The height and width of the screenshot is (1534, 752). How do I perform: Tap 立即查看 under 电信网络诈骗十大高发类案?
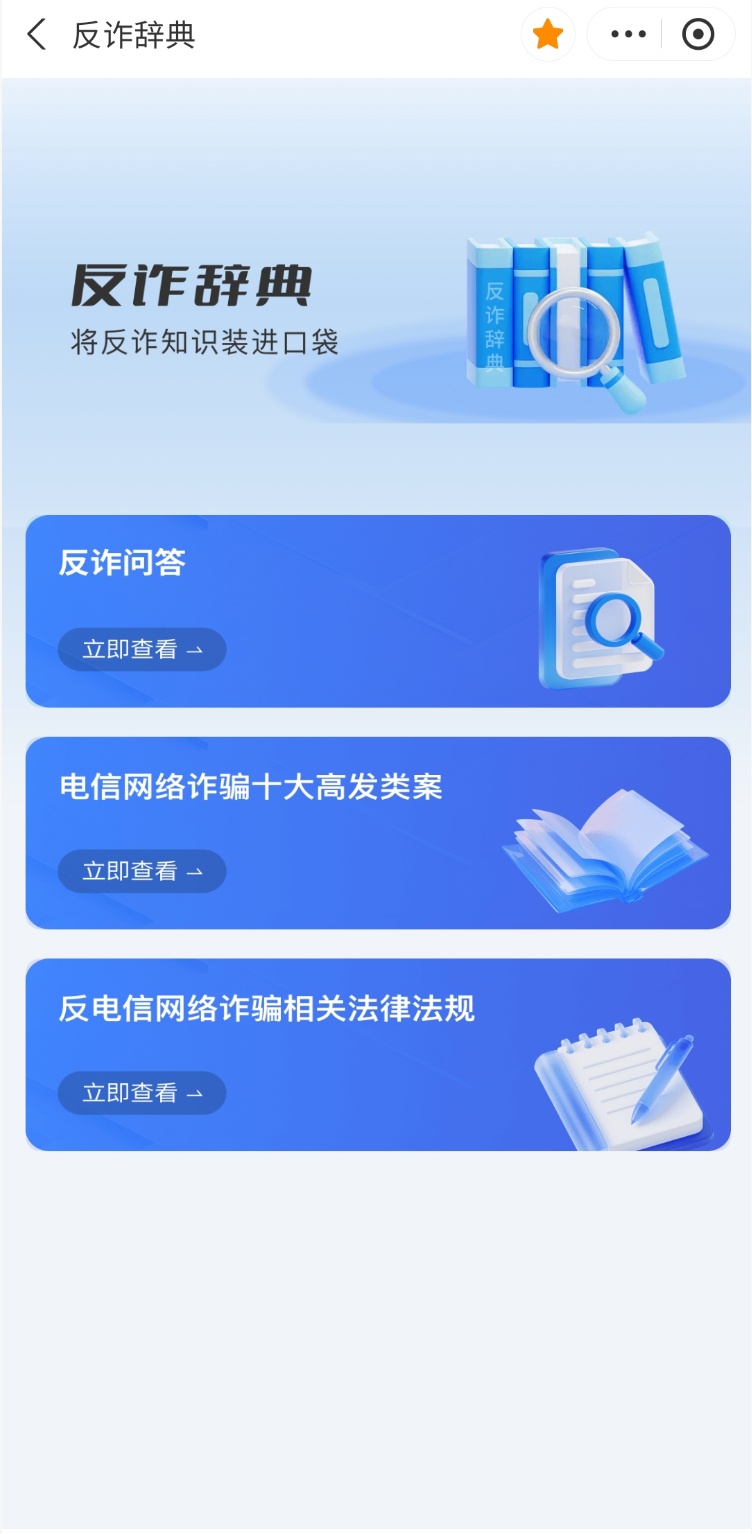tap(142, 871)
